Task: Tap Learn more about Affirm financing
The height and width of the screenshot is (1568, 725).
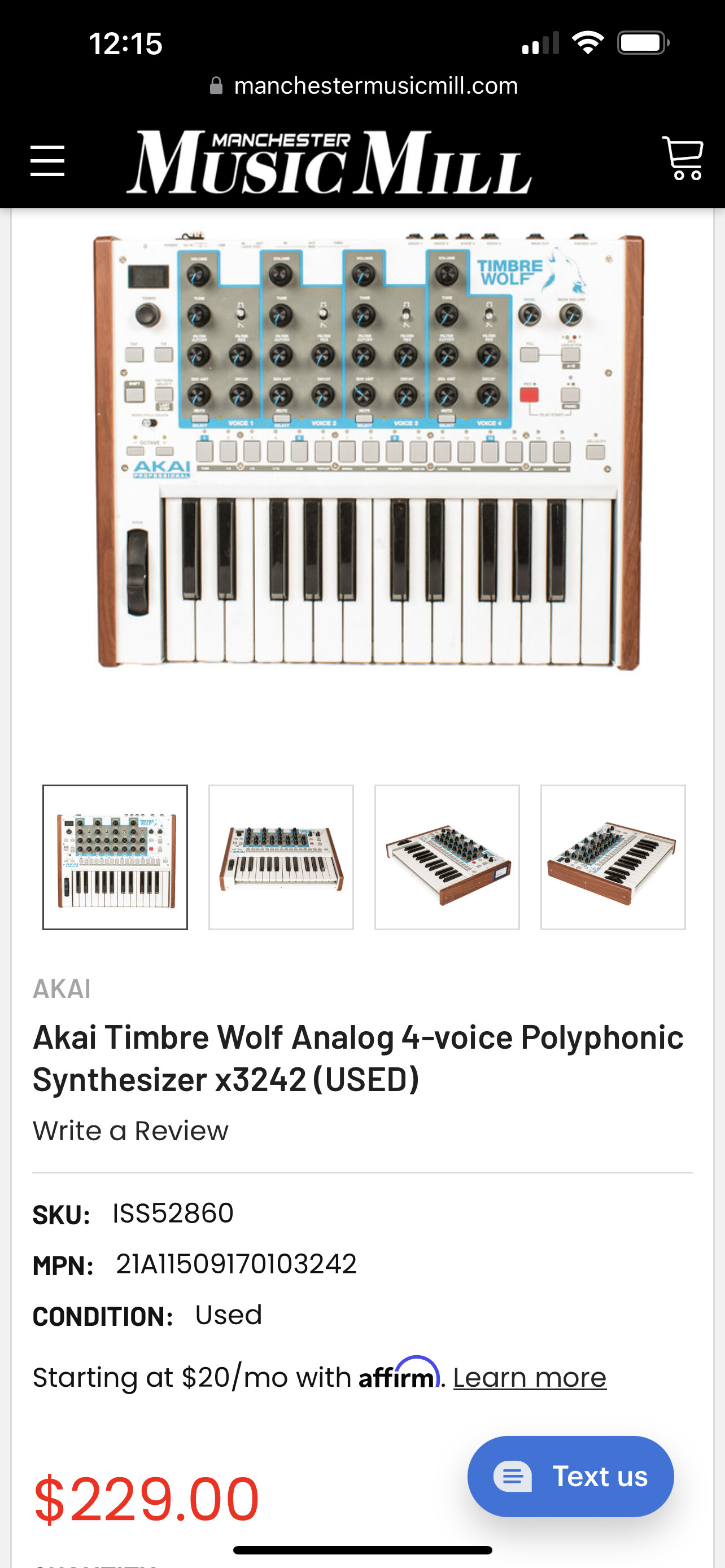Action: pos(530,1377)
